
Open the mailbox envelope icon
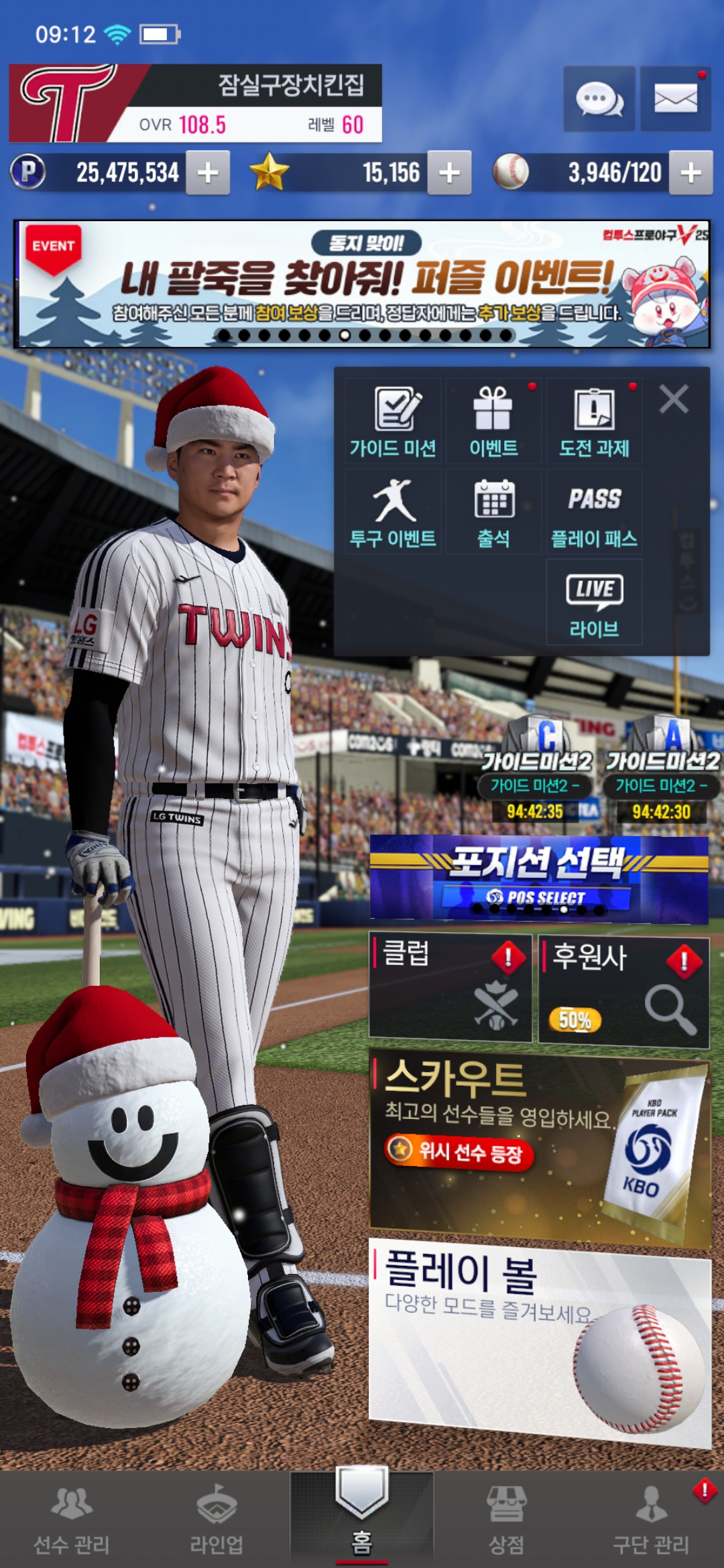(675, 99)
